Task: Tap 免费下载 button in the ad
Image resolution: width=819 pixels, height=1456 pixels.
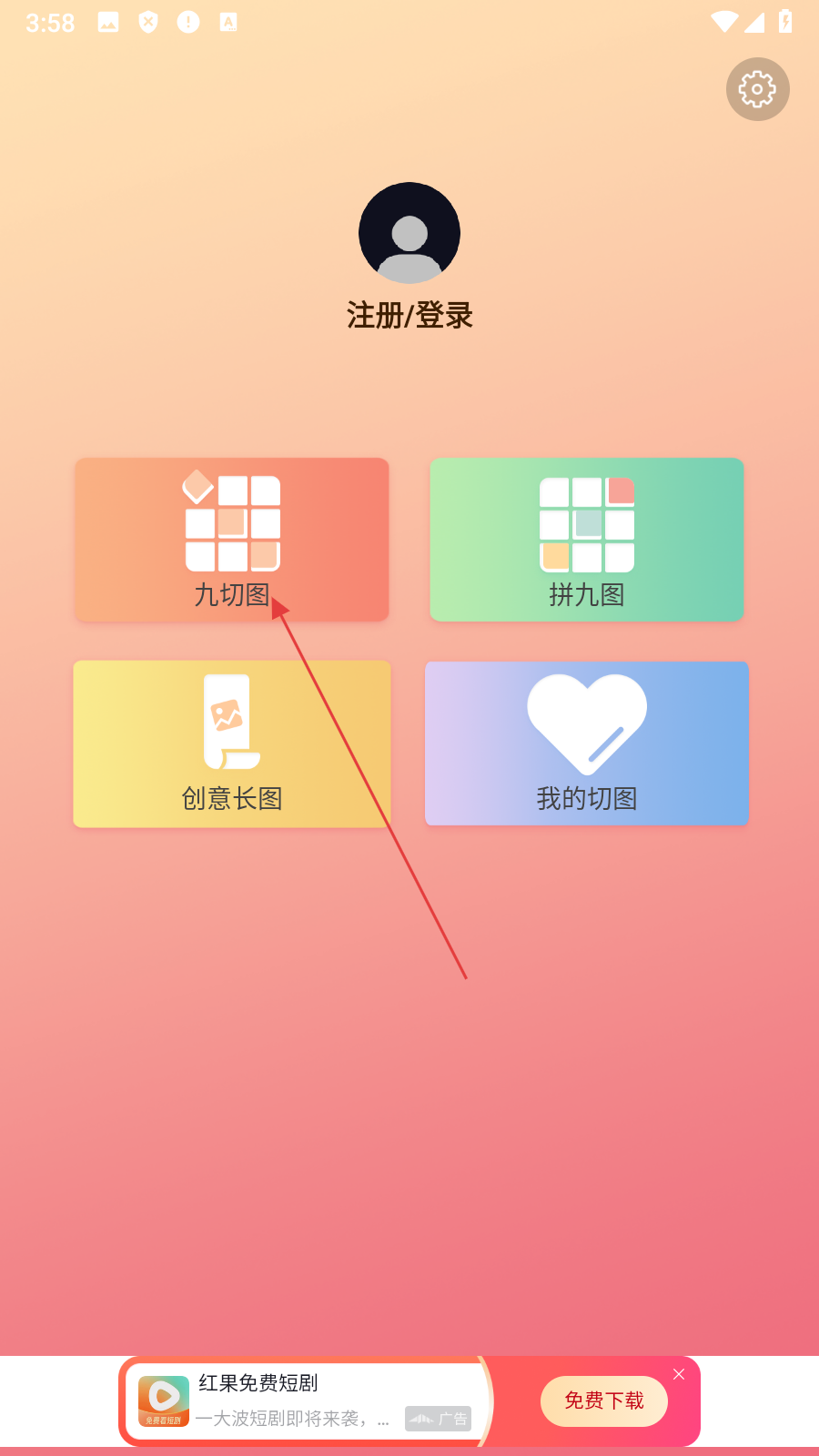Action: (604, 1400)
